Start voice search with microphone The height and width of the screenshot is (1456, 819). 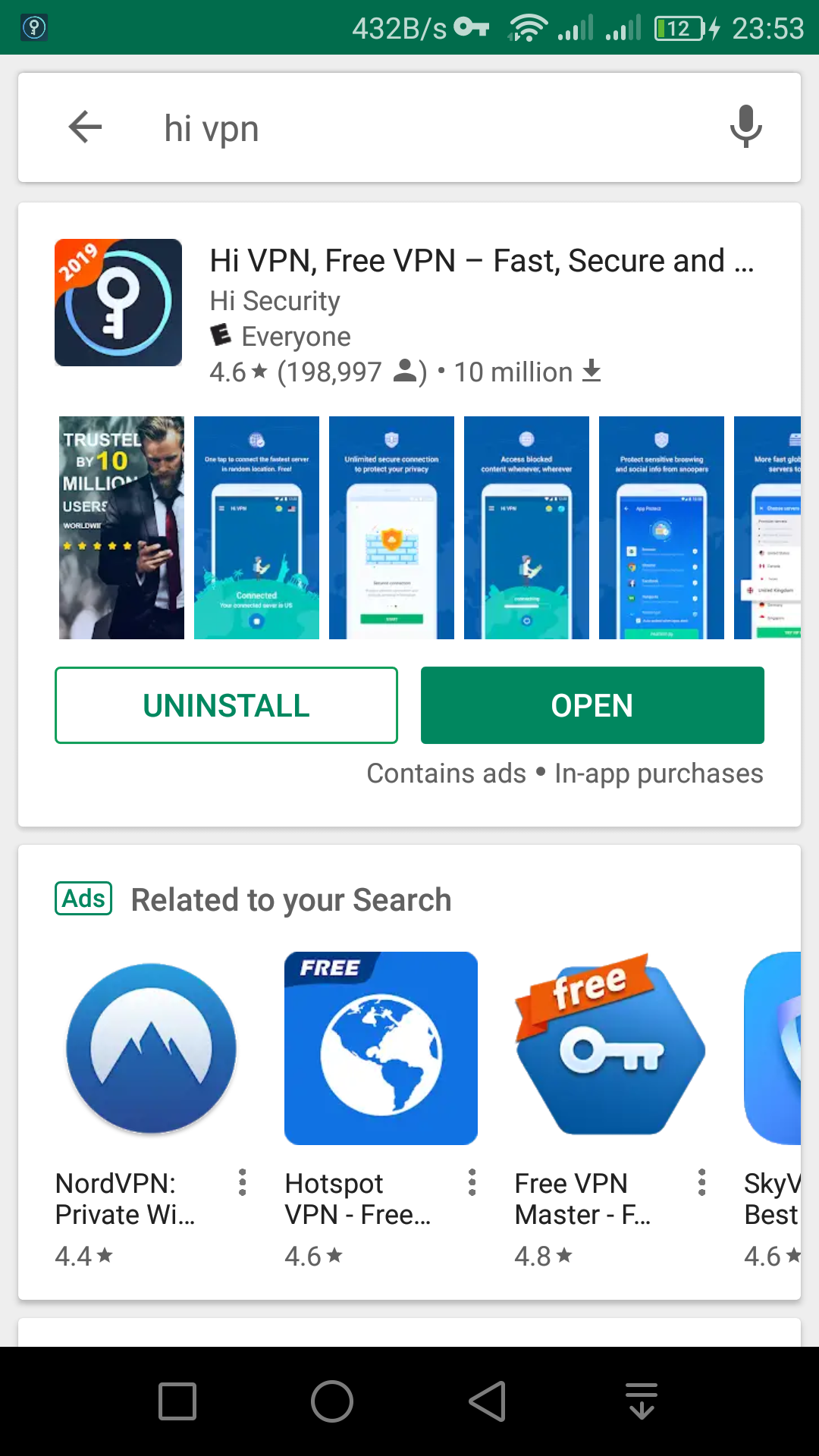[x=745, y=127]
